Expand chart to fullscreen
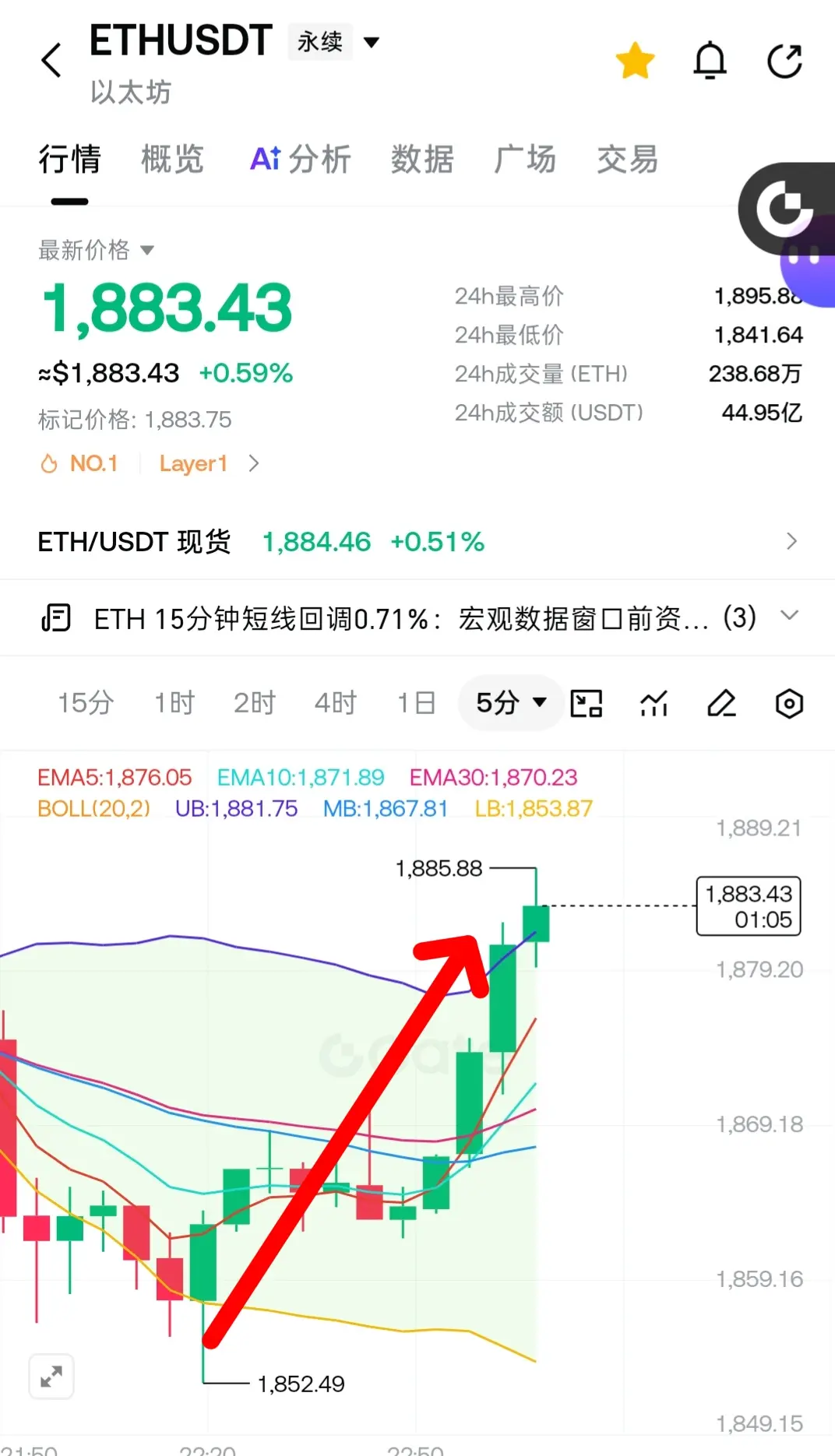Viewport: 835px width, 1456px height. tap(51, 1377)
